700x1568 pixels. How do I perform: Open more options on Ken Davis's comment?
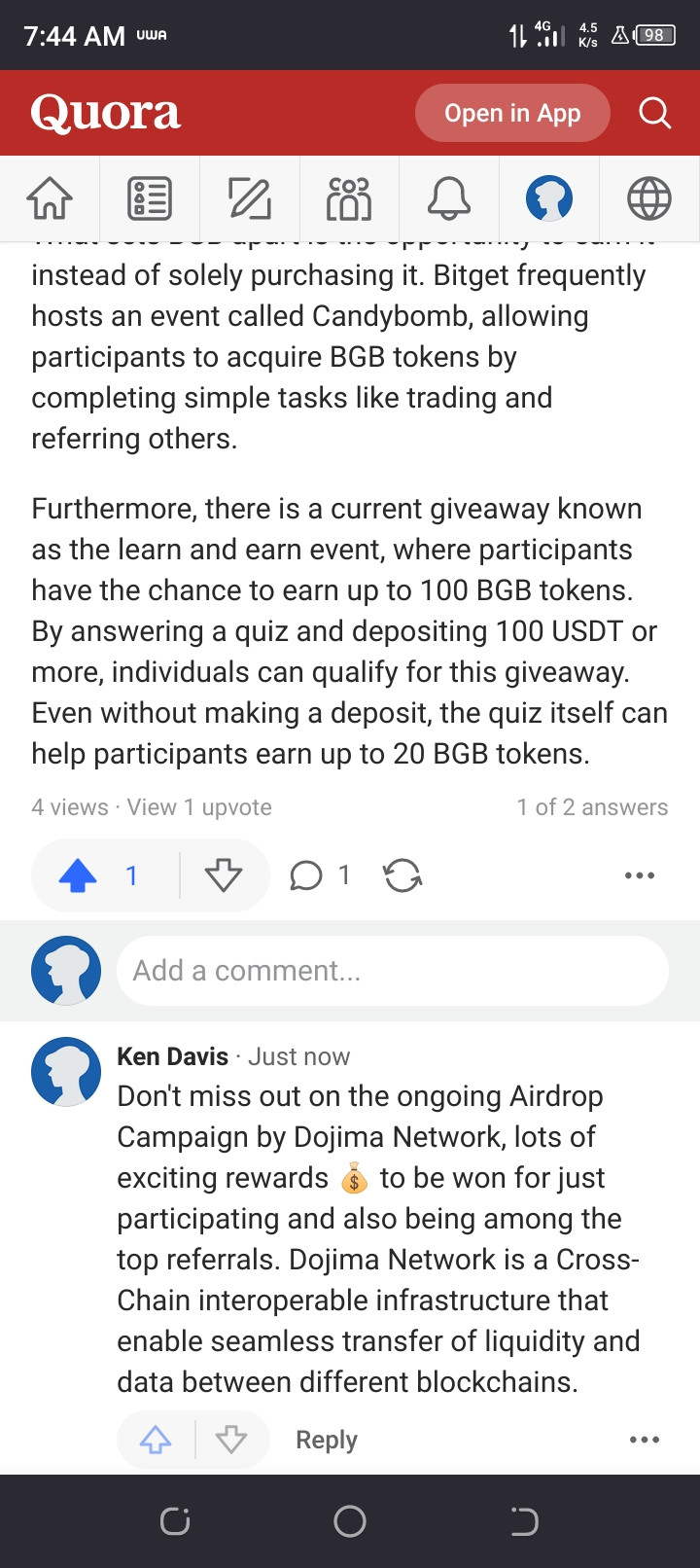coord(645,1440)
